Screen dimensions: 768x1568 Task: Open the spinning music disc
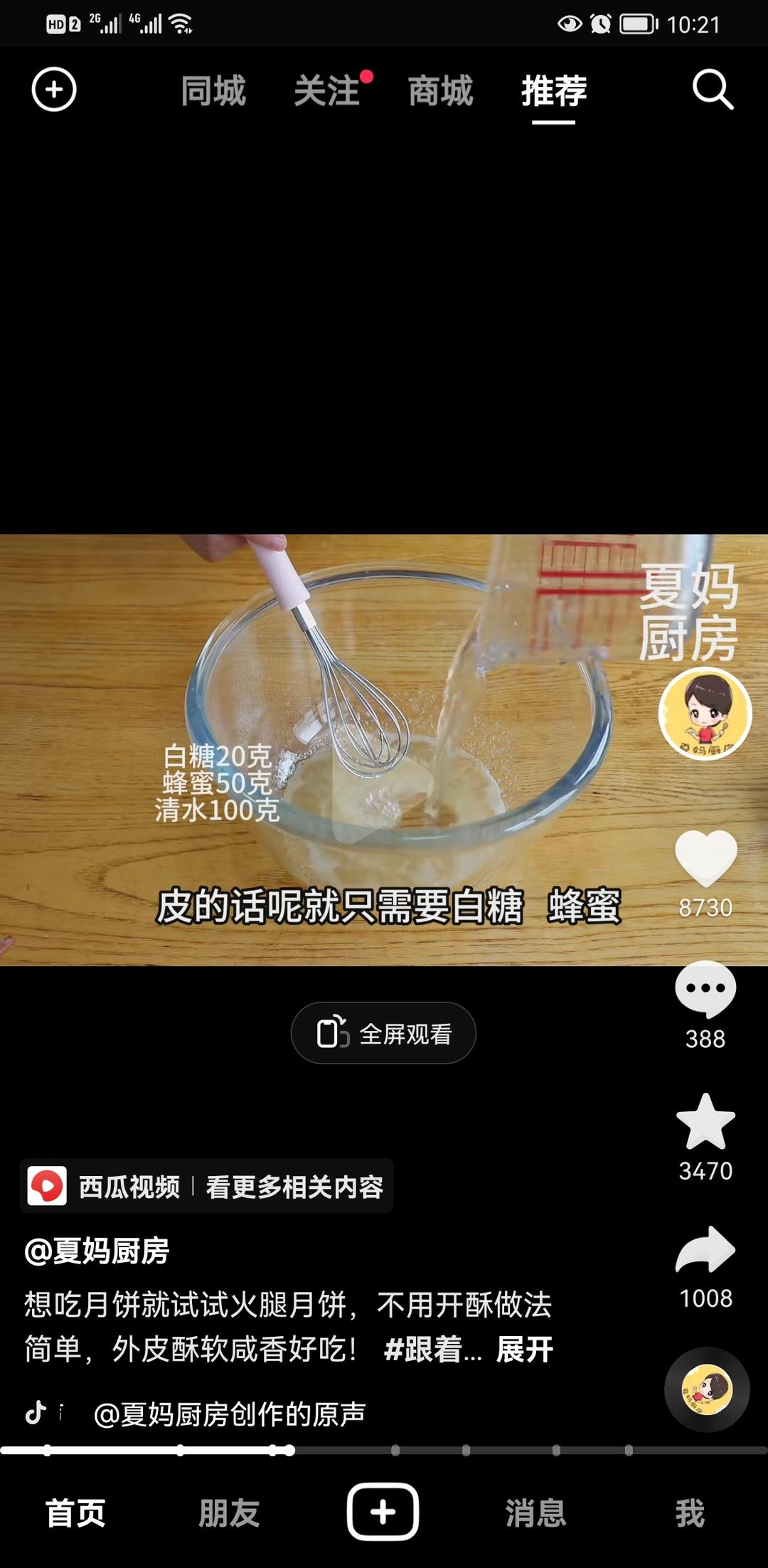(707, 1389)
